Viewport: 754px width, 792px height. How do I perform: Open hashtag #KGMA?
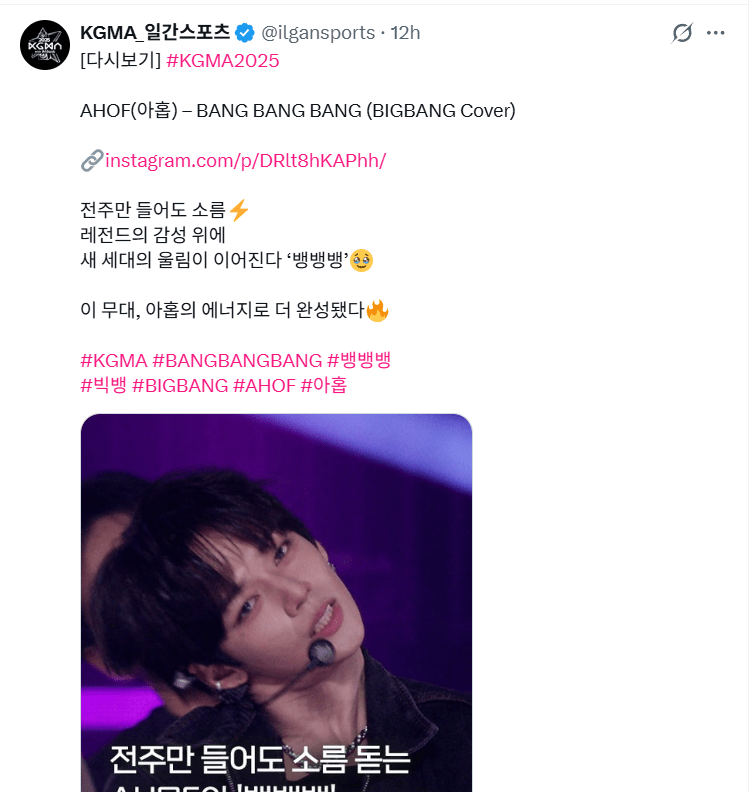tap(113, 360)
